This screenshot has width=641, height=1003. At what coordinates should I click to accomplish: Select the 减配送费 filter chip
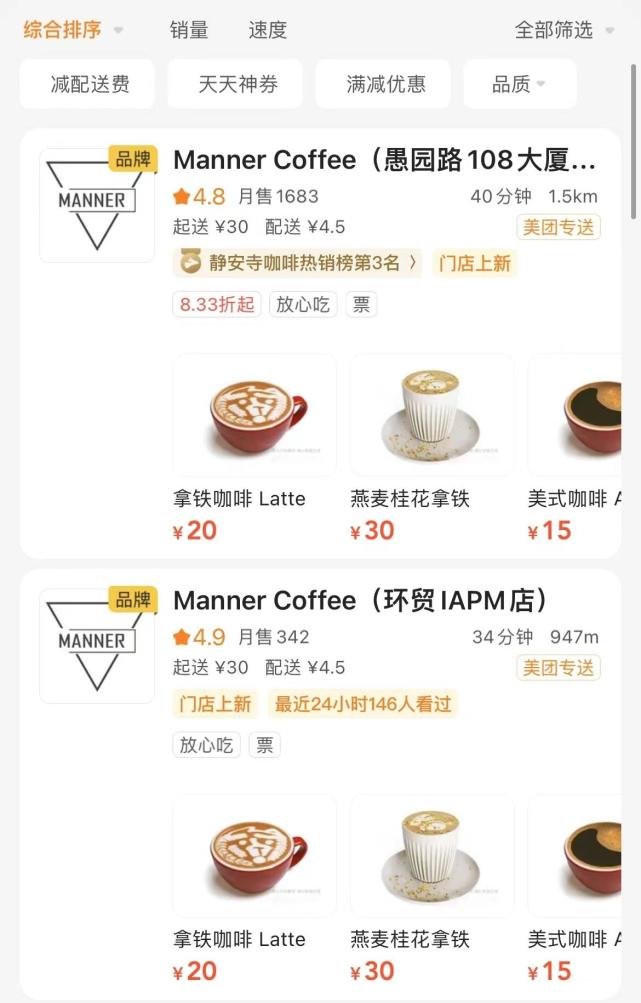[x=88, y=84]
